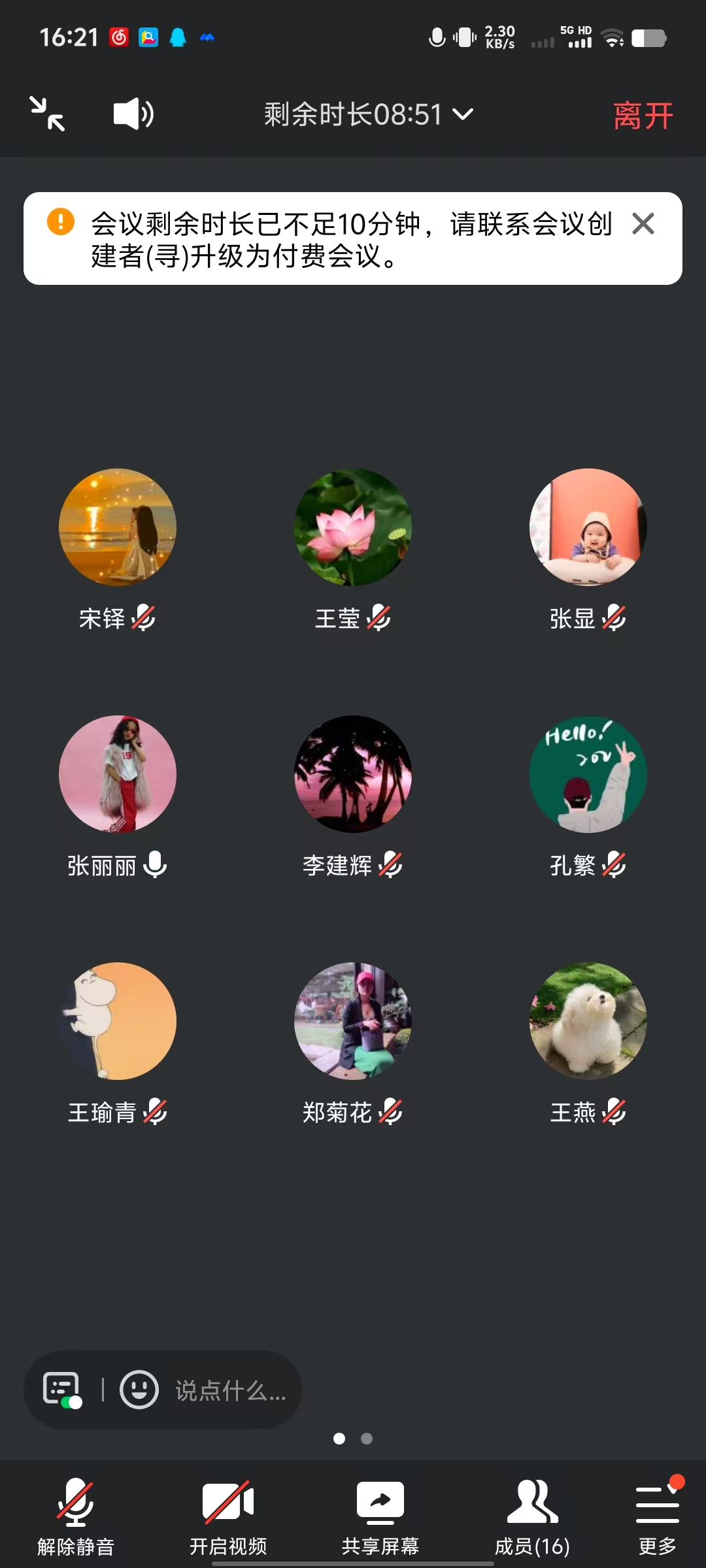
Task: Select participant 宋铎's avatar
Action: coord(118,527)
